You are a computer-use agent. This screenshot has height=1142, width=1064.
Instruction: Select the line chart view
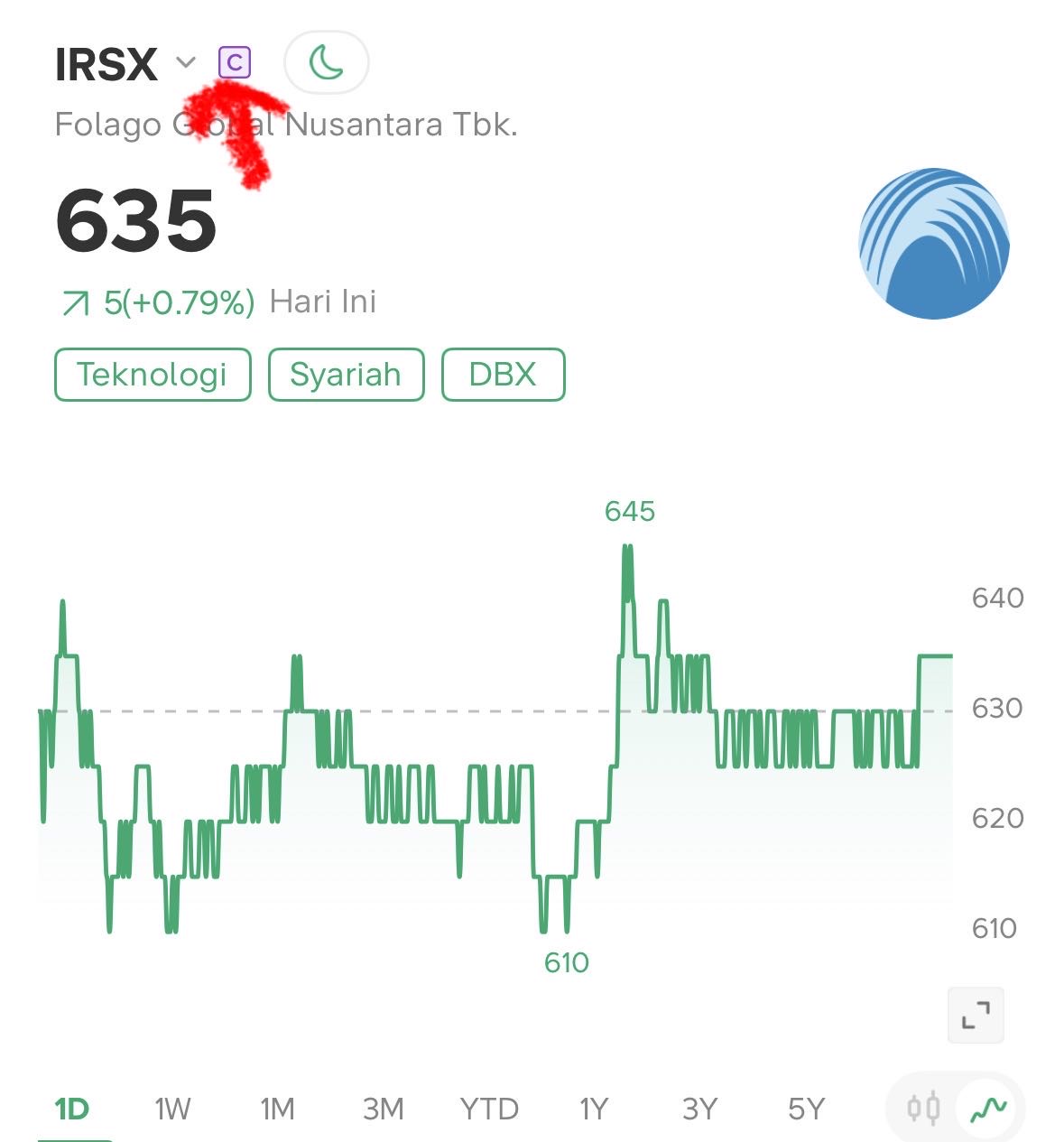988,1109
